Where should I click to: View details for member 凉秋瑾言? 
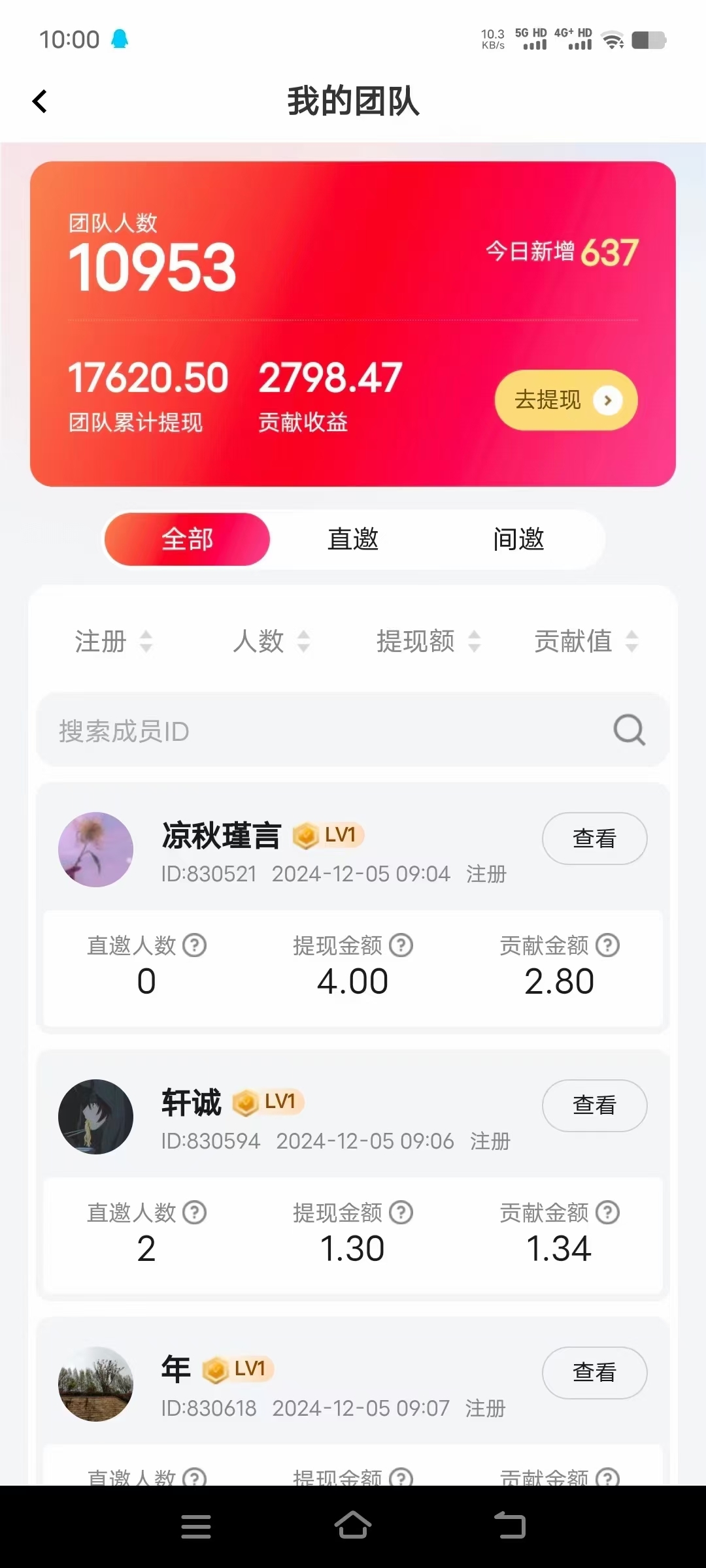tap(594, 838)
